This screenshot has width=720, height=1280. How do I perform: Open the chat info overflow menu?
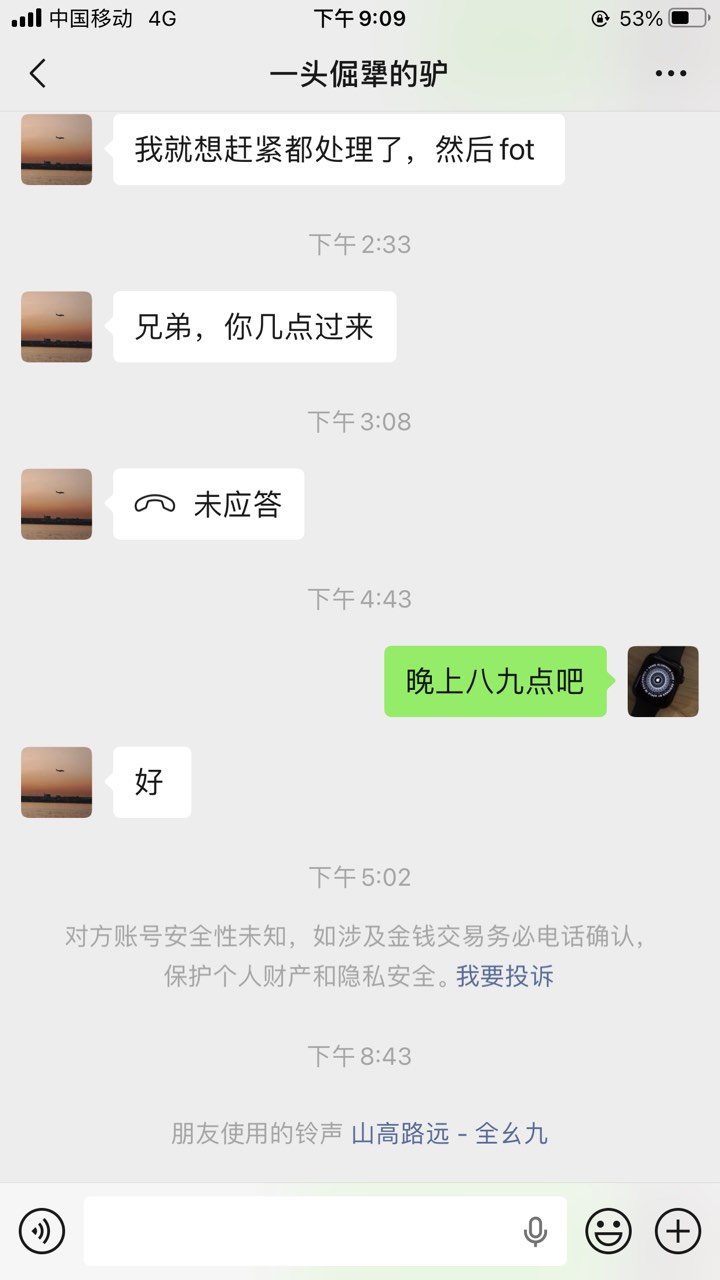670,74
